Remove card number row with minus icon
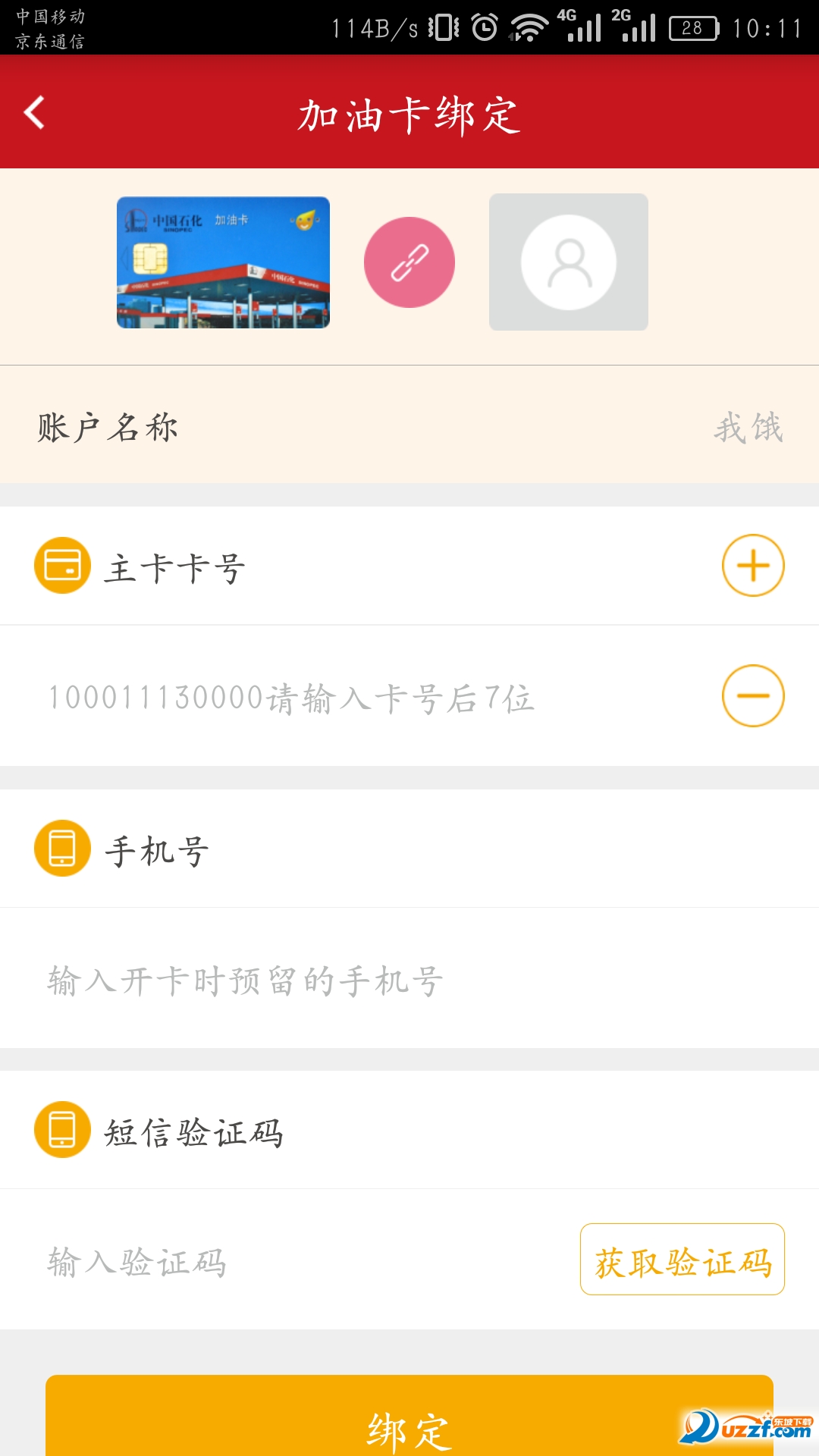819x1456 pixels. (x=752, y=696)
